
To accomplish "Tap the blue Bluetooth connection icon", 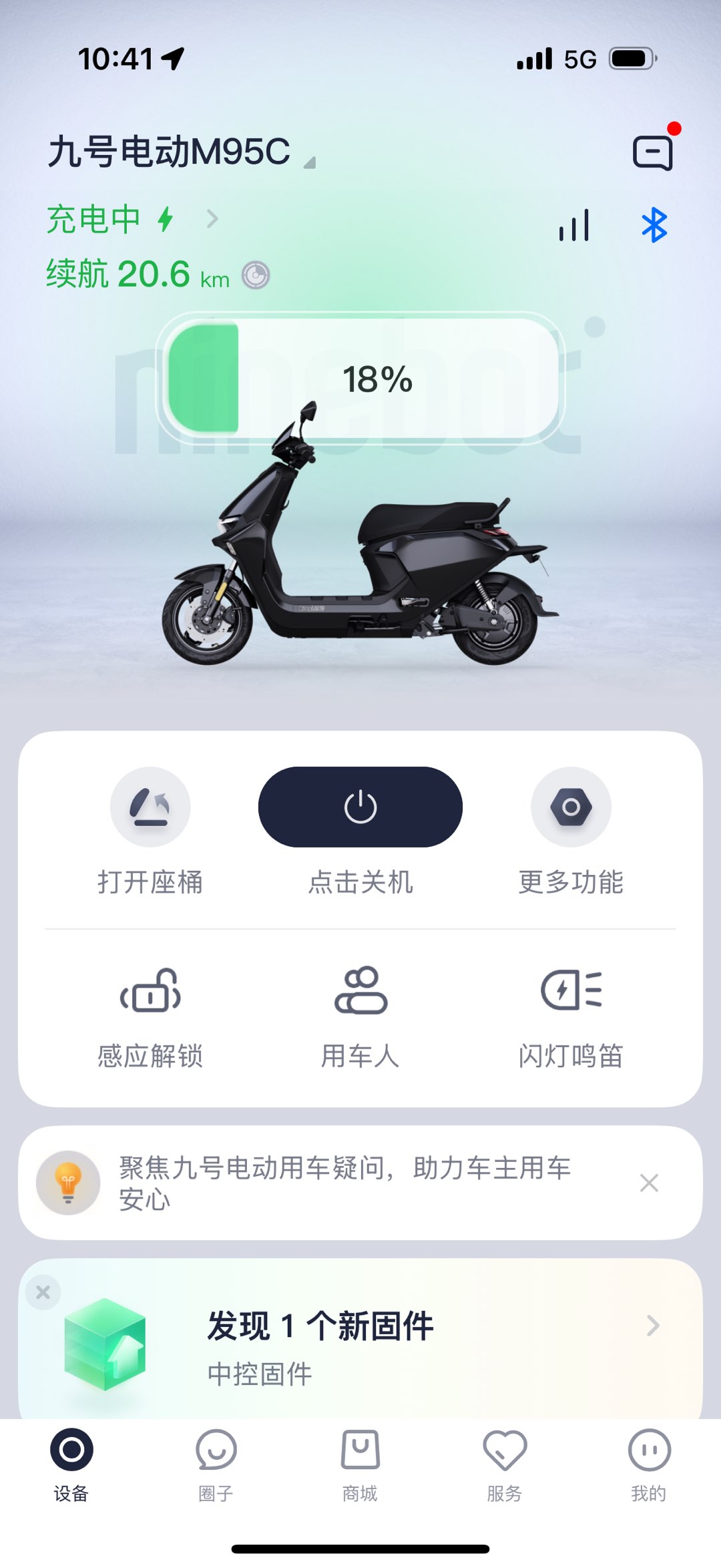I will click(654, 224).
